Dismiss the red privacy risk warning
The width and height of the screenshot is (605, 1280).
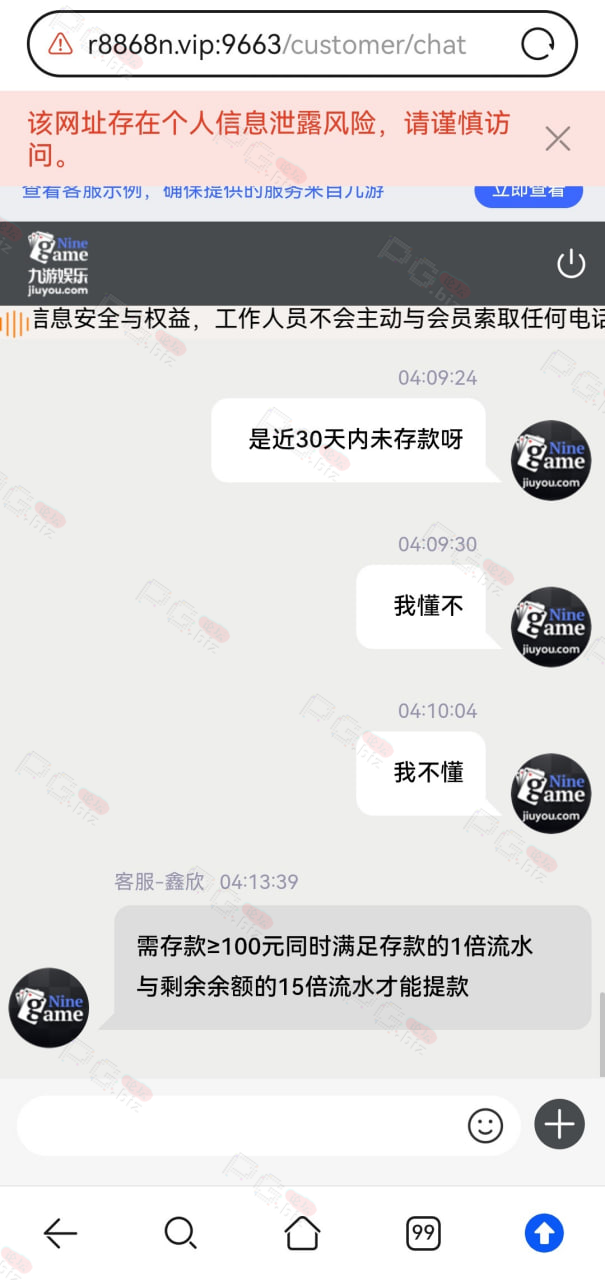tap(558, 139)
